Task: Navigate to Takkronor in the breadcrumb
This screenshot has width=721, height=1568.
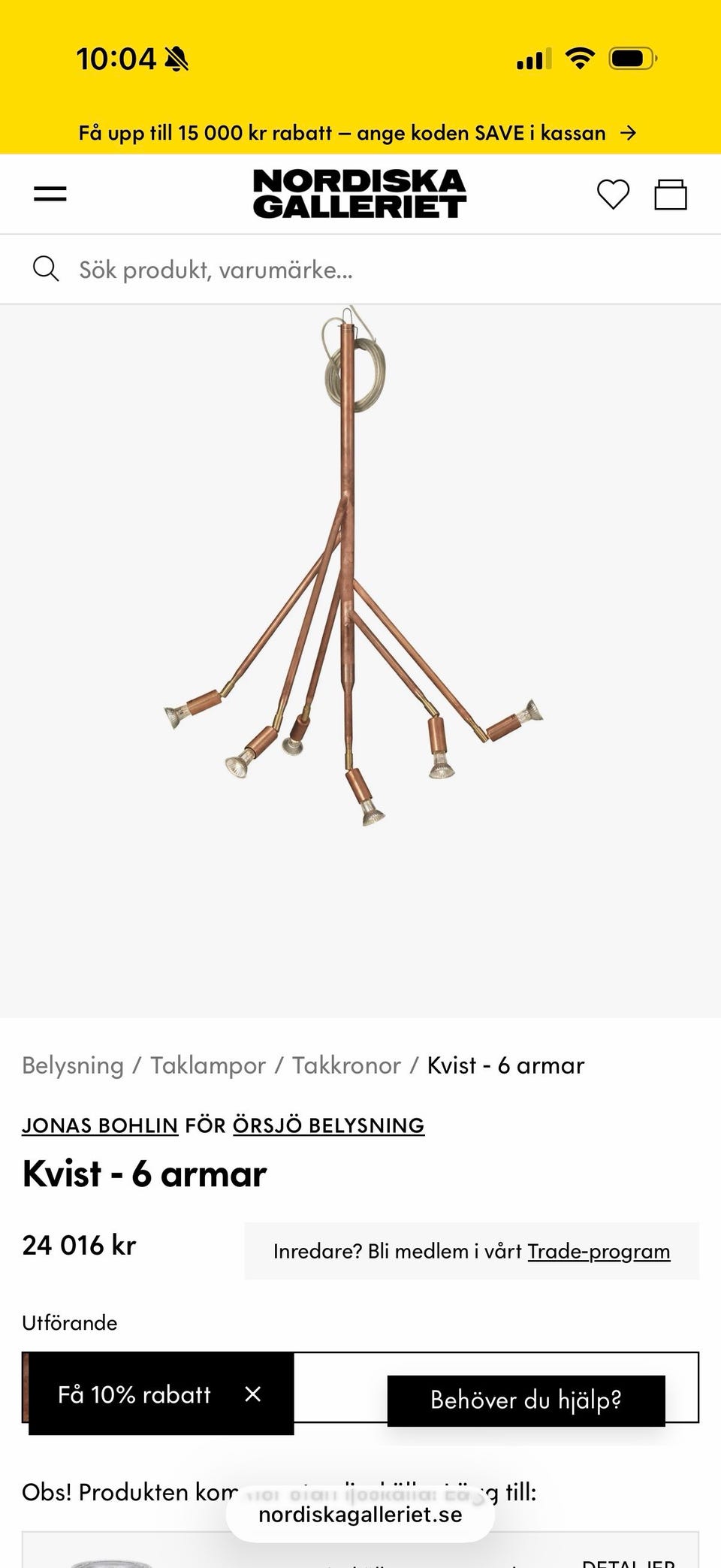Action: (344, 1065)
